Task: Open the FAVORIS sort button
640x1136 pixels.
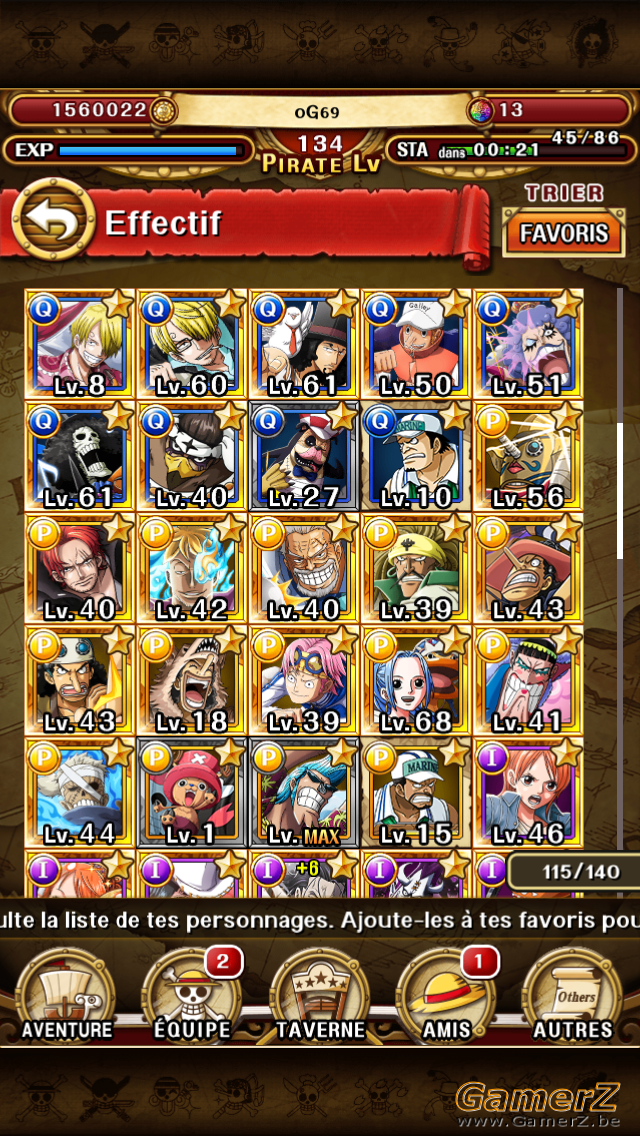Action: click(563, 233)
